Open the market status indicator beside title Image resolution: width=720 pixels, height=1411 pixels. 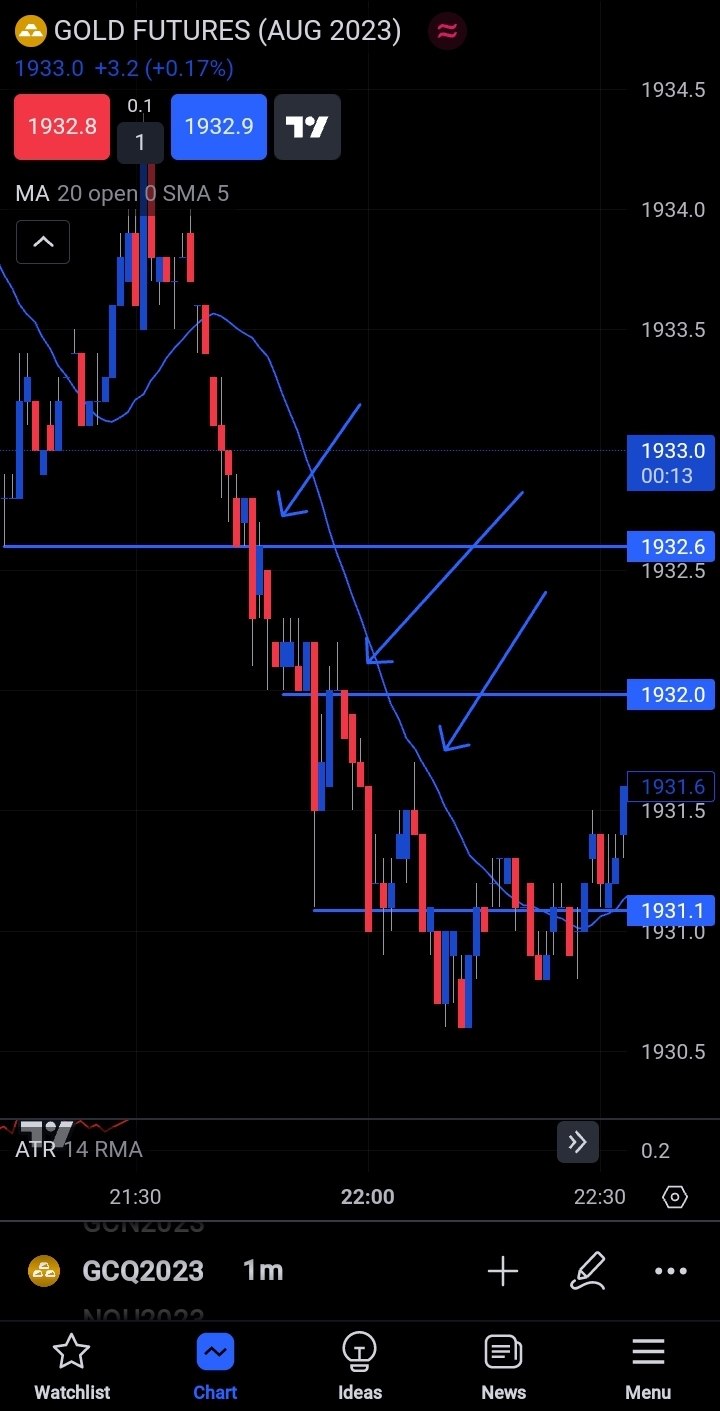[x=447, y=31]
